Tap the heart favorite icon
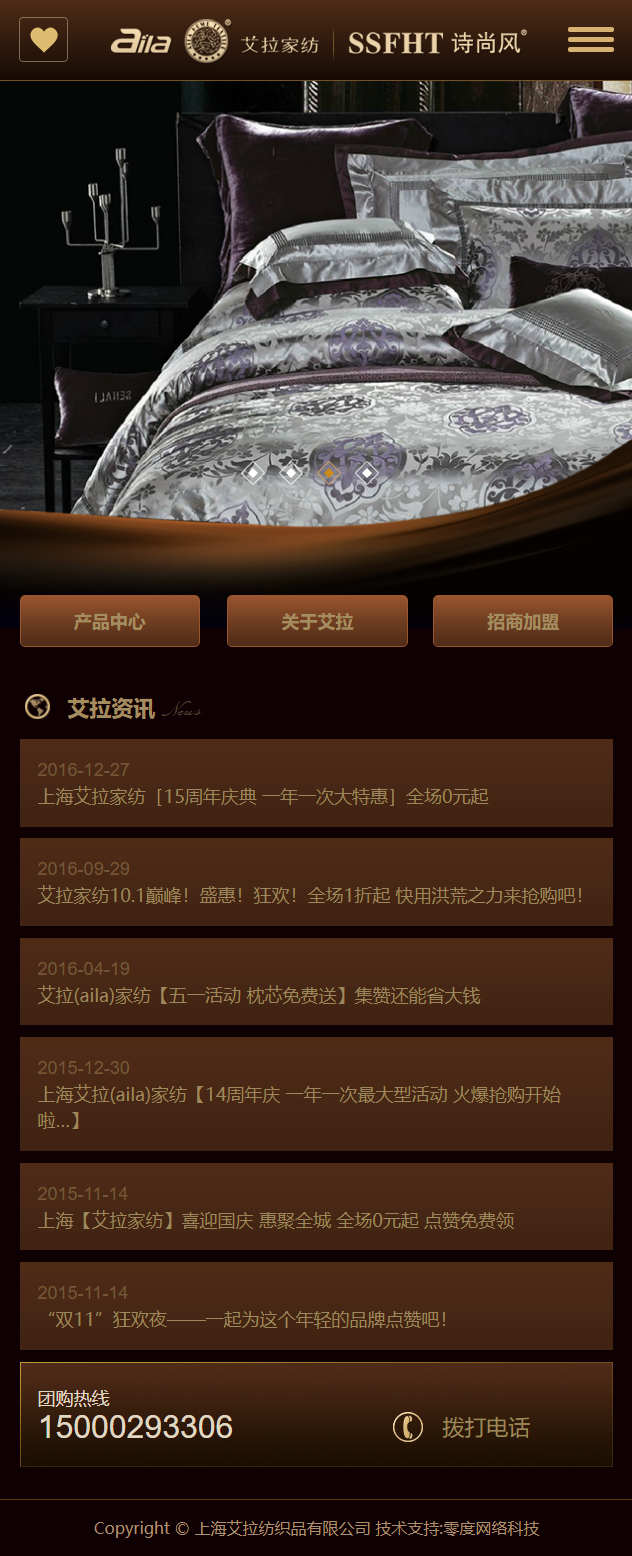This screenshot has height=1556, width=632. pos(43,40)
